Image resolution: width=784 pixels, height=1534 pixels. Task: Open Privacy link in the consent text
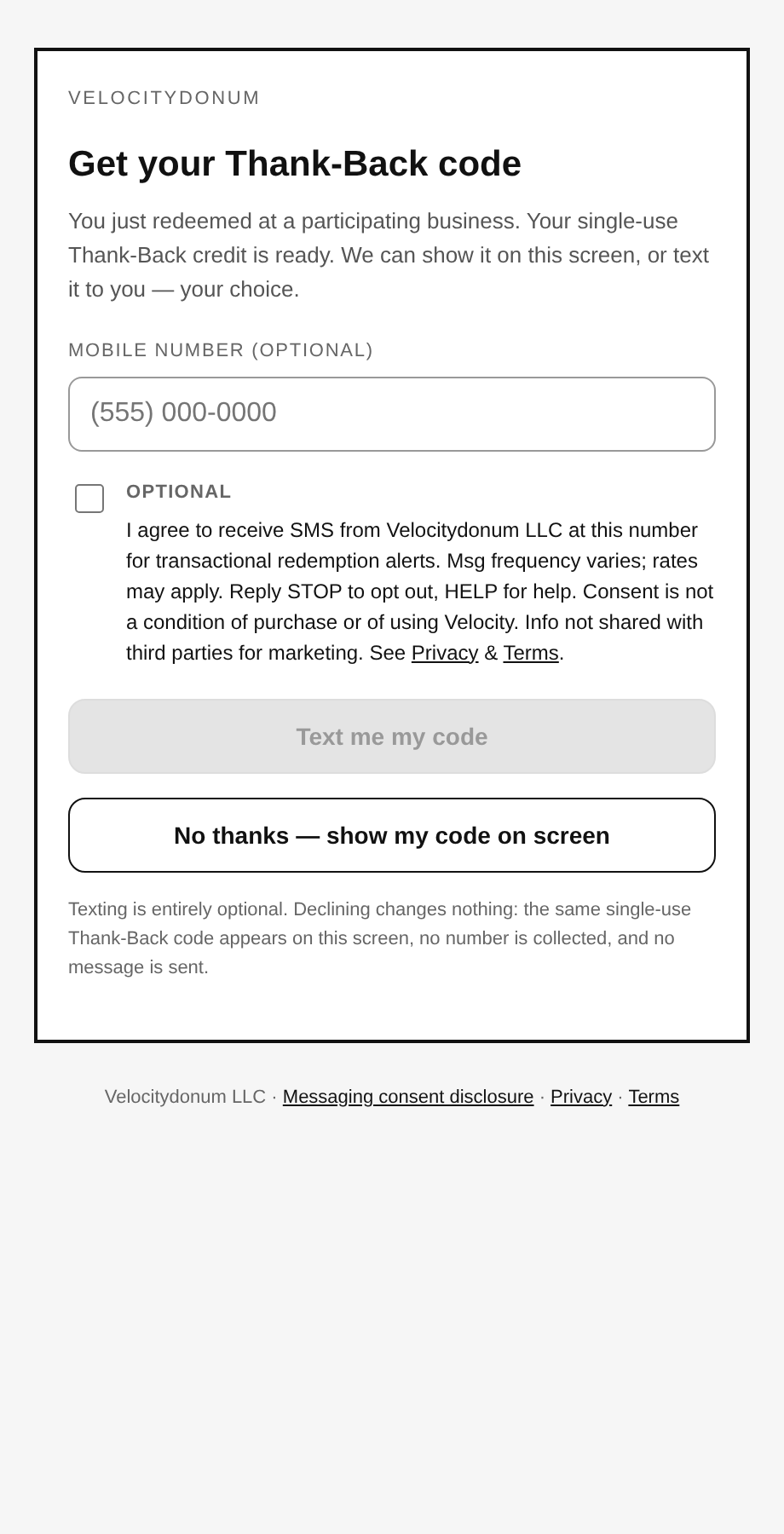click(x=445, y=653)
